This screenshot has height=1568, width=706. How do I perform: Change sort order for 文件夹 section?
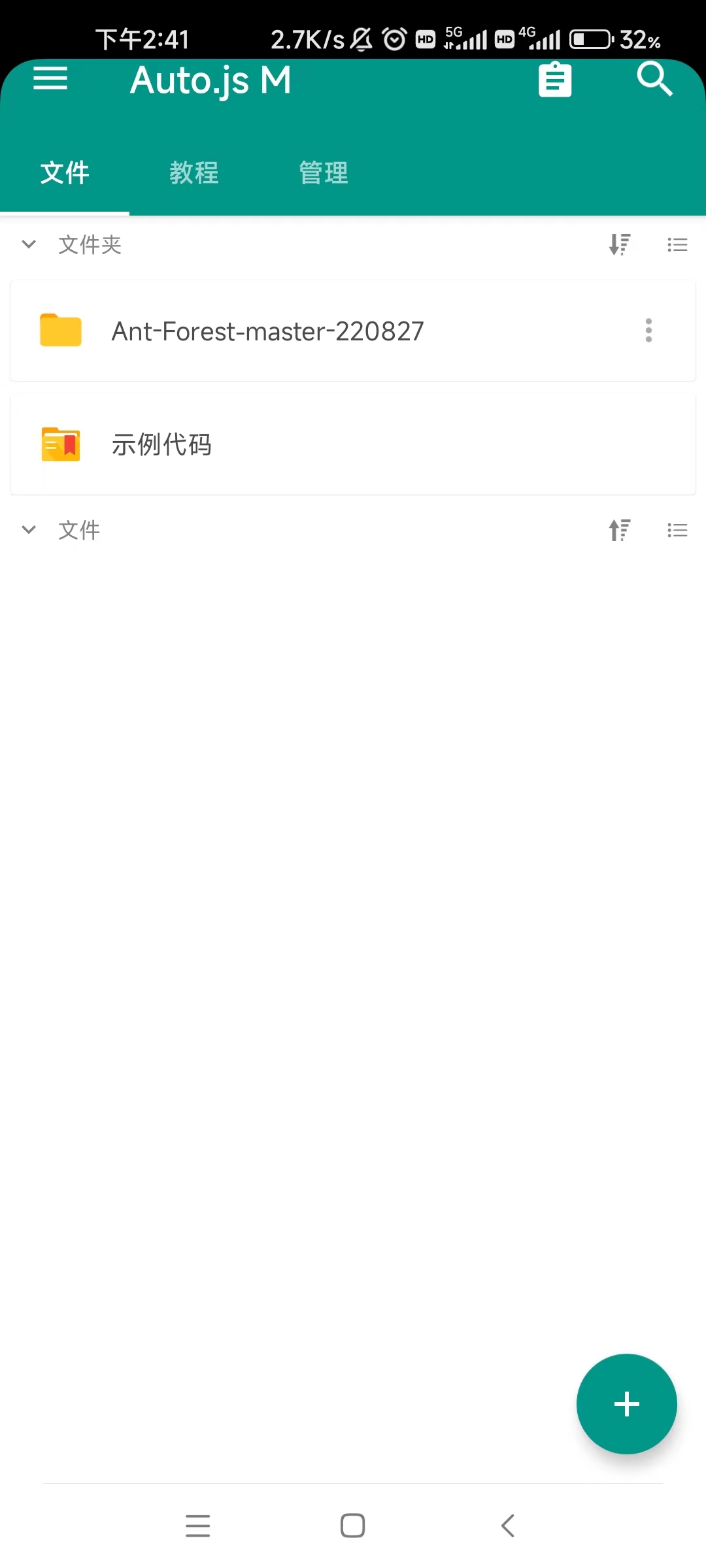click(620, 245)
